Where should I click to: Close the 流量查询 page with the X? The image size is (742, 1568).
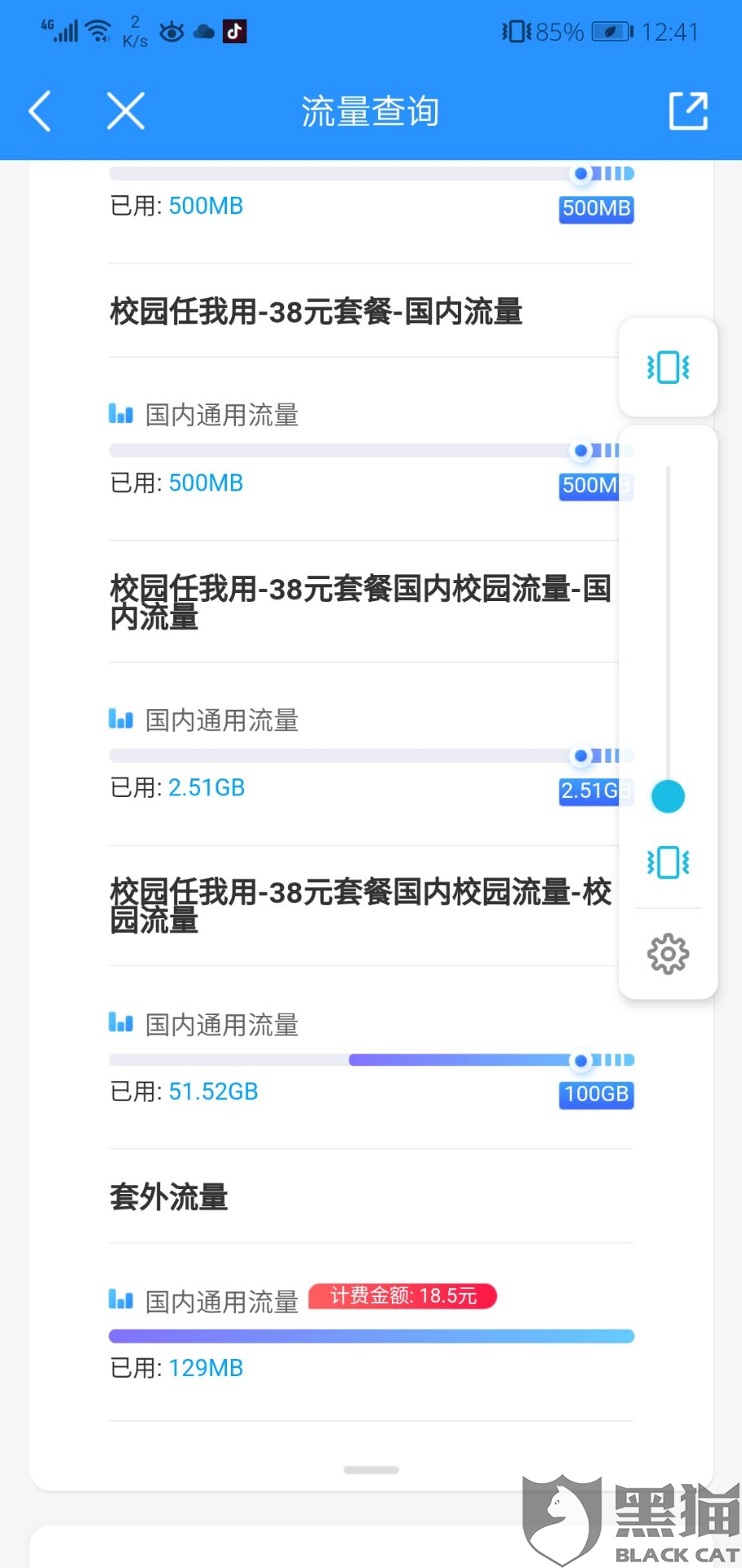tap(126, 111)
